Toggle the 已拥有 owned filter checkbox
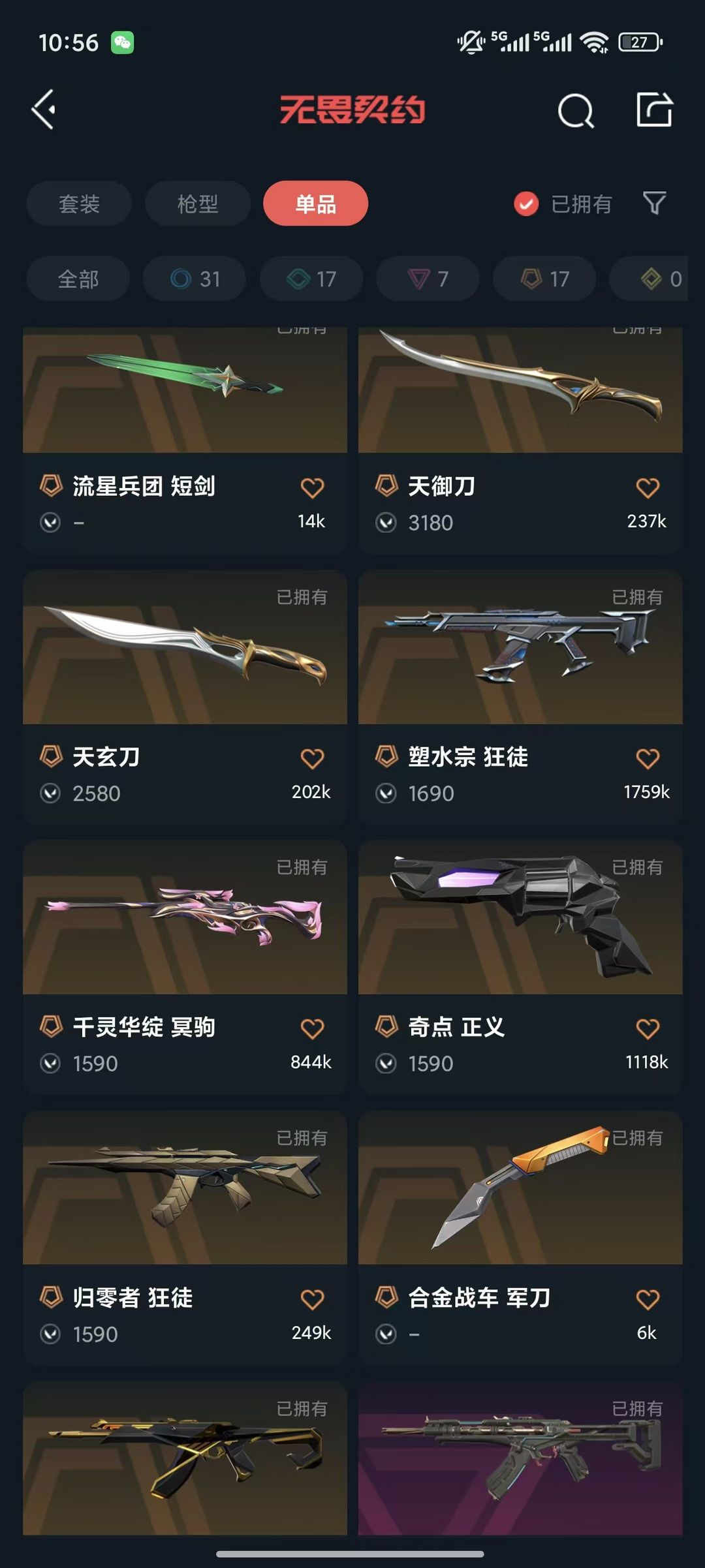Image resolution: width=705 pixels, height=1568 pixels. pyautogui.click(x=526, y=204)
